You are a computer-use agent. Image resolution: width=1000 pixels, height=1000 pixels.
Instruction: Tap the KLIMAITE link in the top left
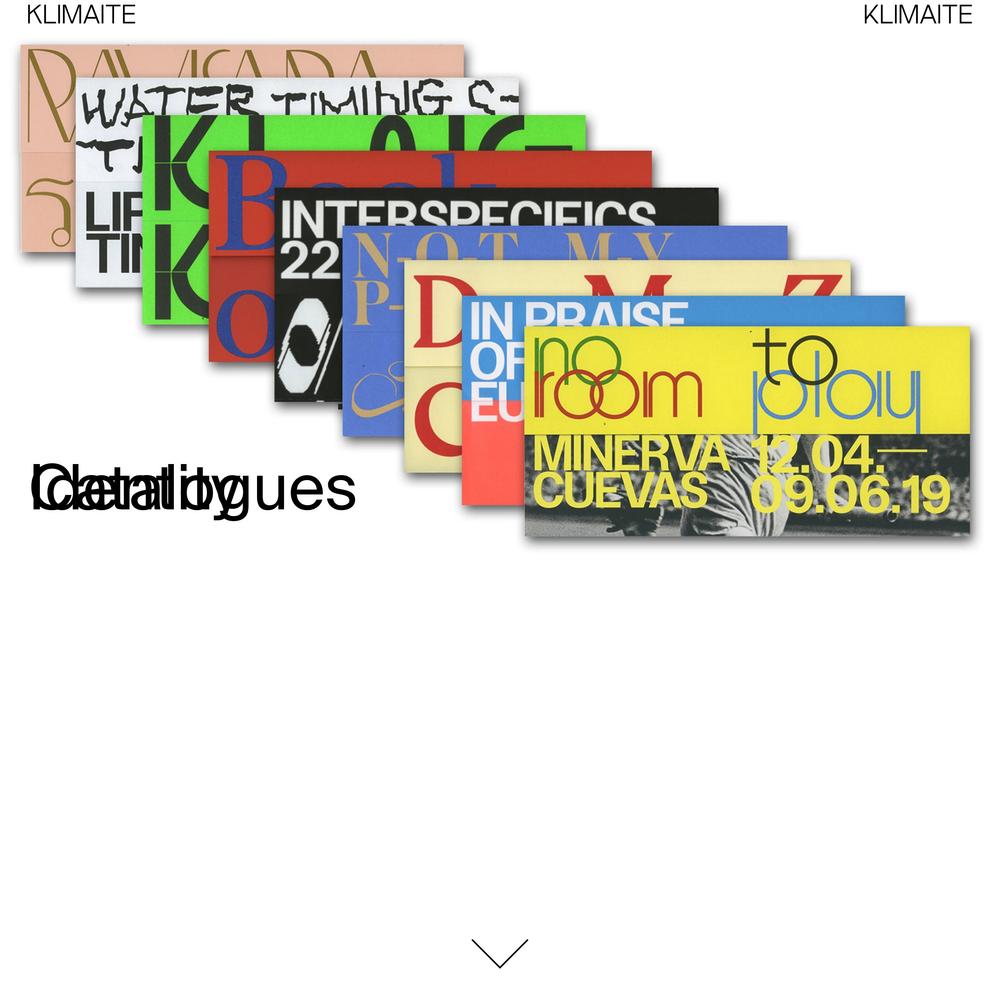tap(81, 15)
